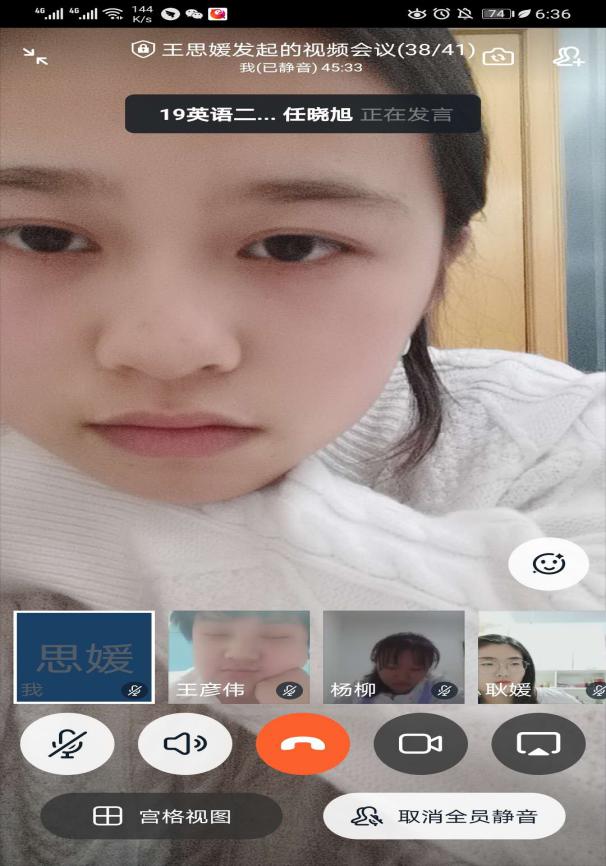This screenshot has width=606, height=866.
Task: Select 耿媛's video tile
Action: pos(542,657)
